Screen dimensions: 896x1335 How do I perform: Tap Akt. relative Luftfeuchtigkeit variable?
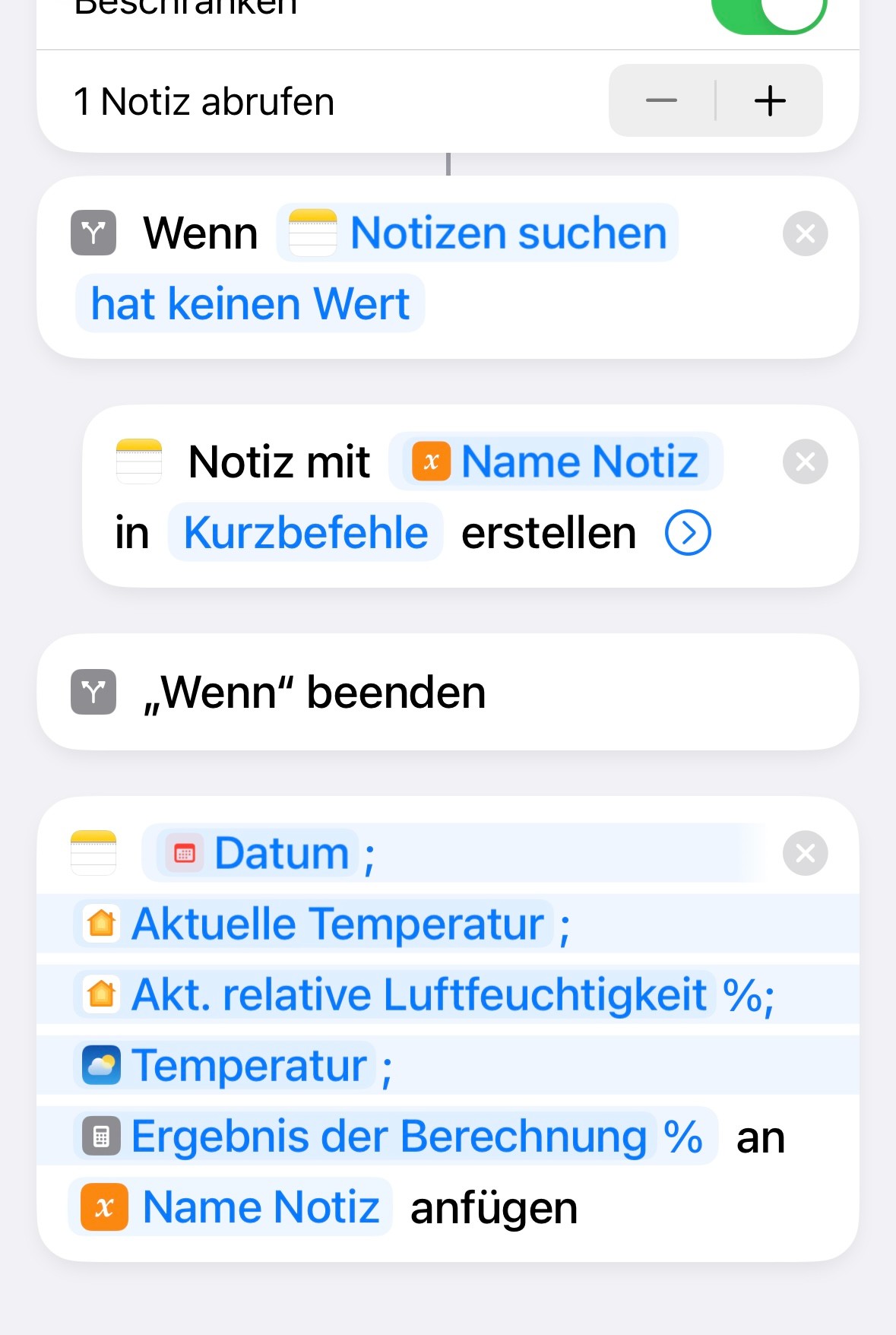pyautogui.click(x=395, y=994)
